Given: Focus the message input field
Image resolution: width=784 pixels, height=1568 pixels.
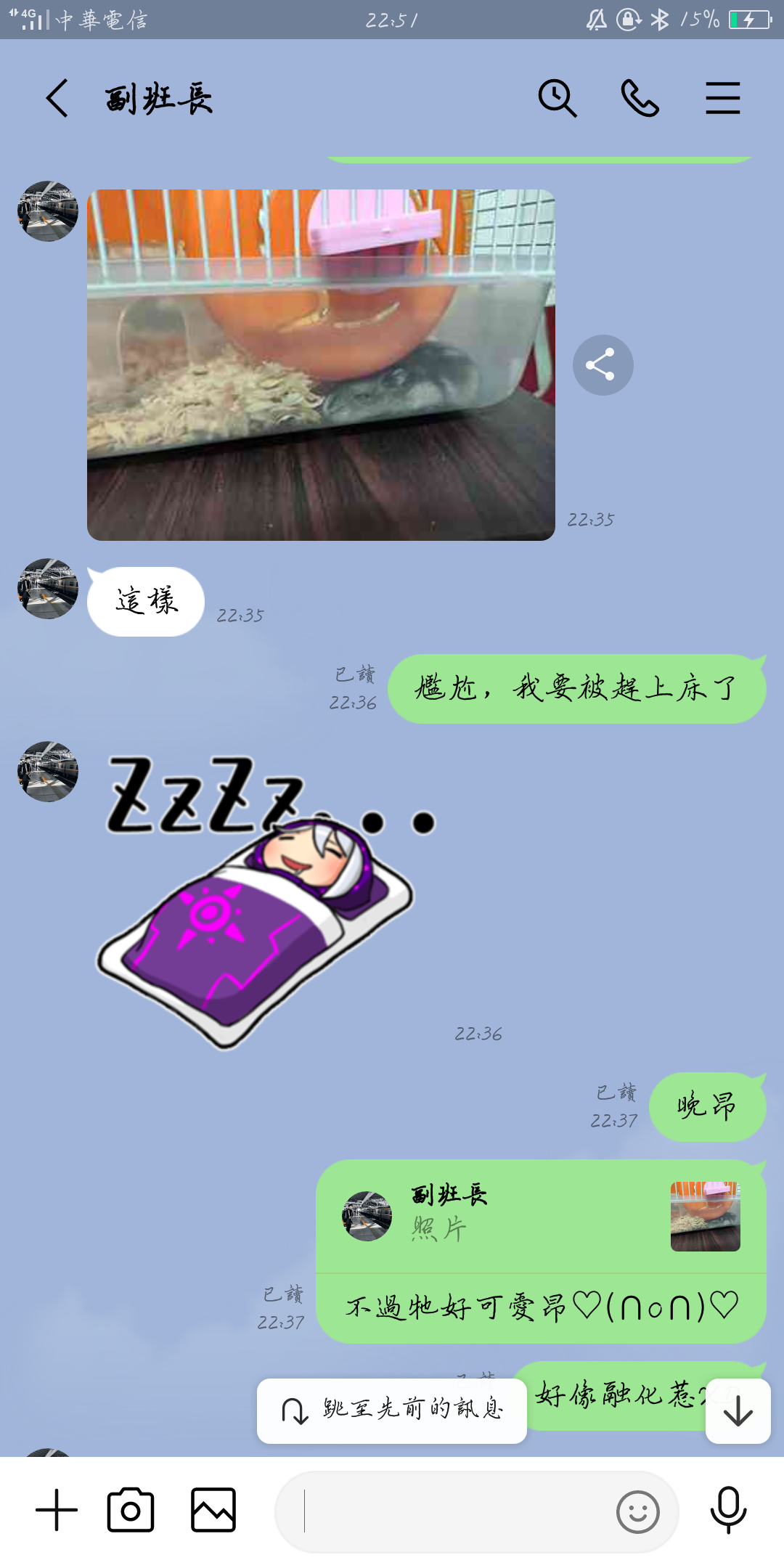Looking at the screenshot, I should tap(450, 1511).
